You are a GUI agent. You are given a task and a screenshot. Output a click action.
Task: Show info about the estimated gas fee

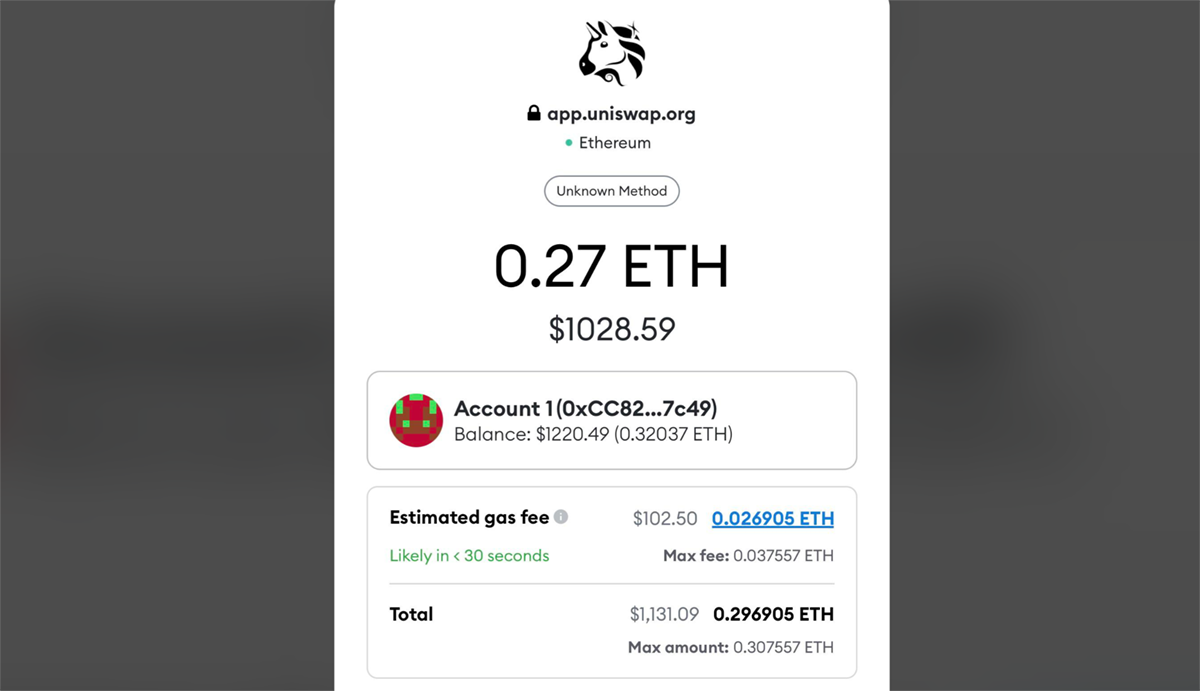(561, 517)
